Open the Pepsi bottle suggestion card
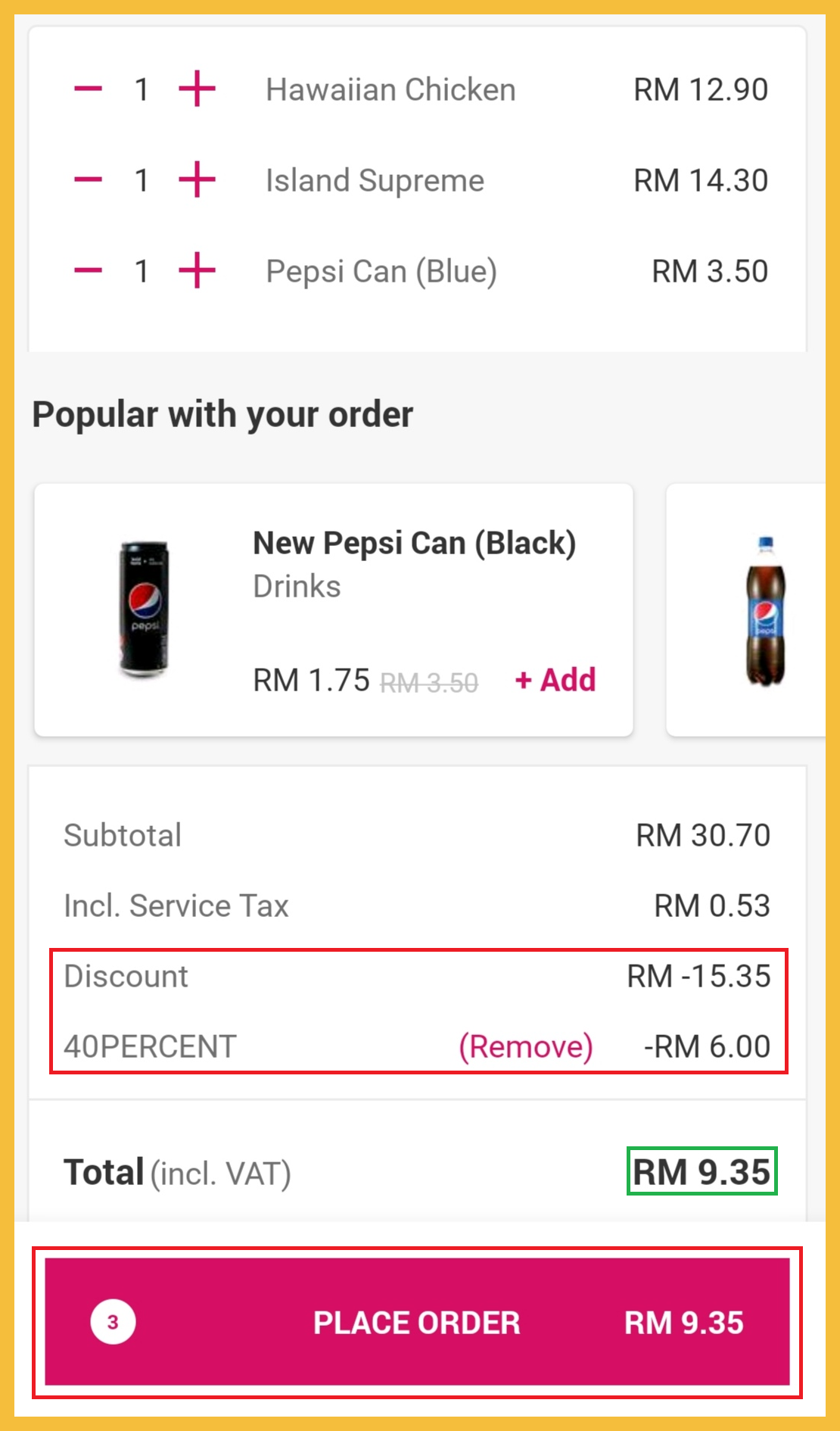This screenshot has width=840, height=1431. (x=757, y=610)
